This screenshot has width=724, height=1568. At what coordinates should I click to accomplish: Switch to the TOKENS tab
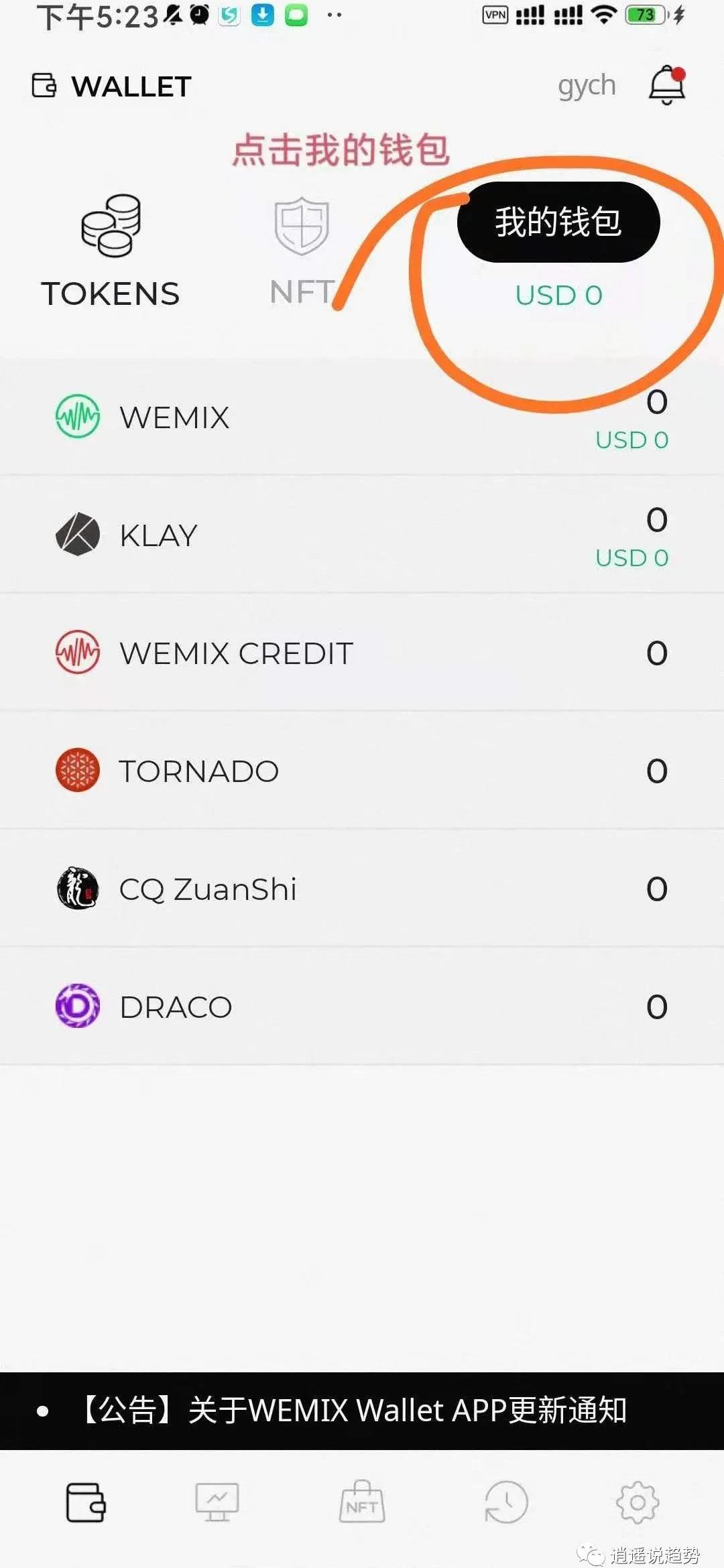(x=111, y=251)
